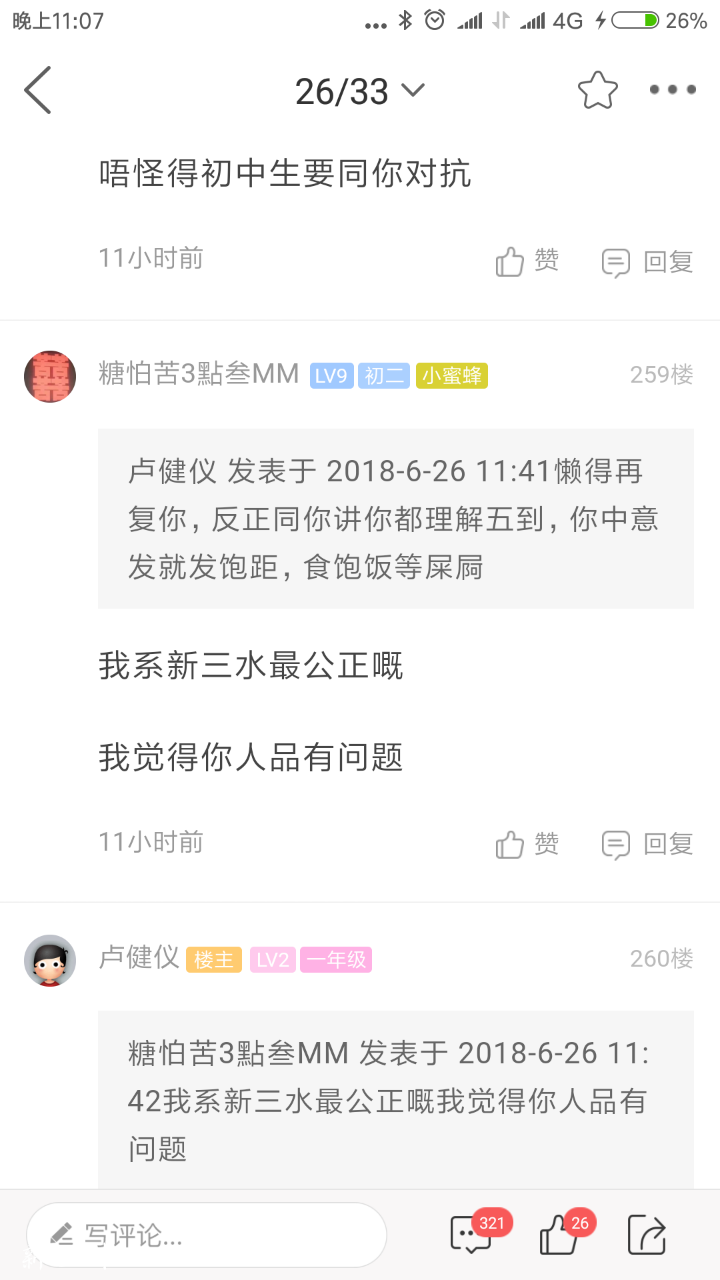Screen dimensions: 720x1280
Task: Open 糖怕苦3點叁MM's avatar on floor 259
Action: pos(50,376)
